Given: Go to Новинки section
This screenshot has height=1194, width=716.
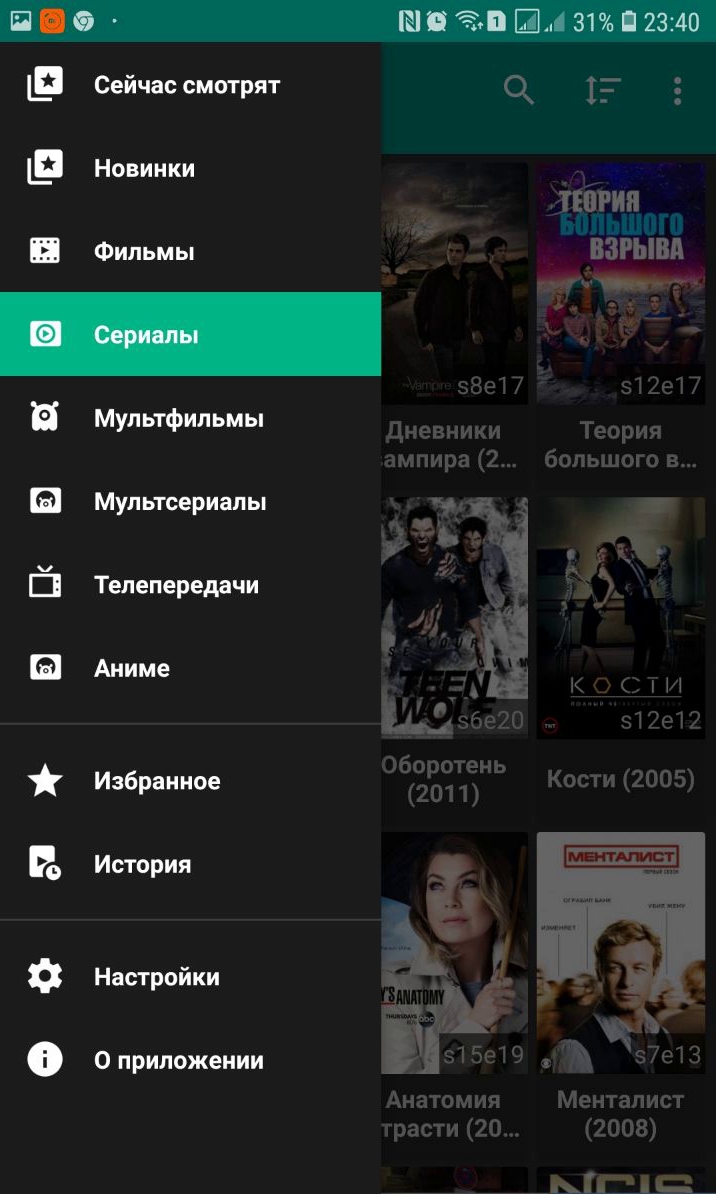Looking at the screenshot, I should (x=145, y=168).
